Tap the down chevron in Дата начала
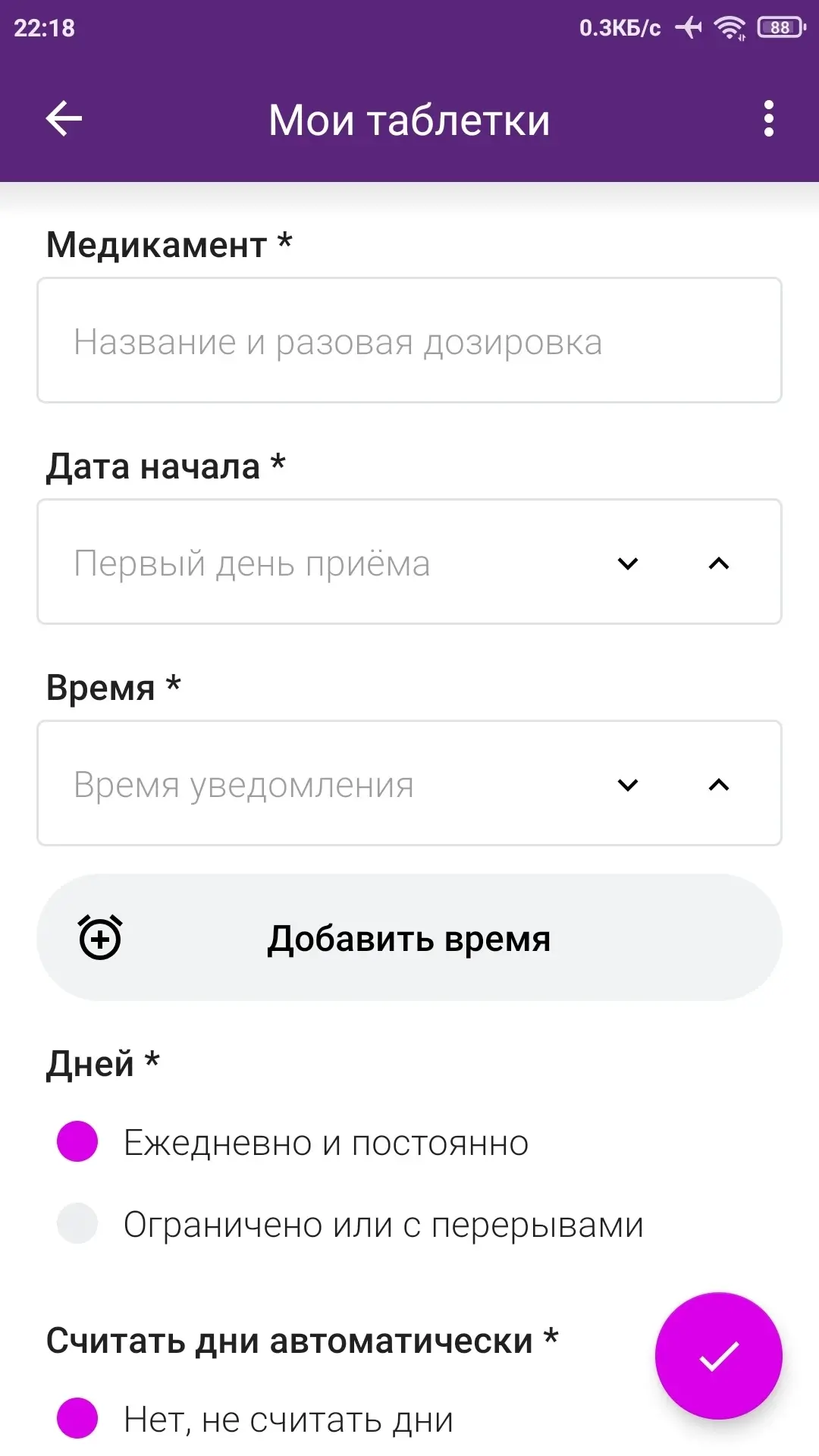The height and width of the screenshot is (1456, 819). point(628,563)
